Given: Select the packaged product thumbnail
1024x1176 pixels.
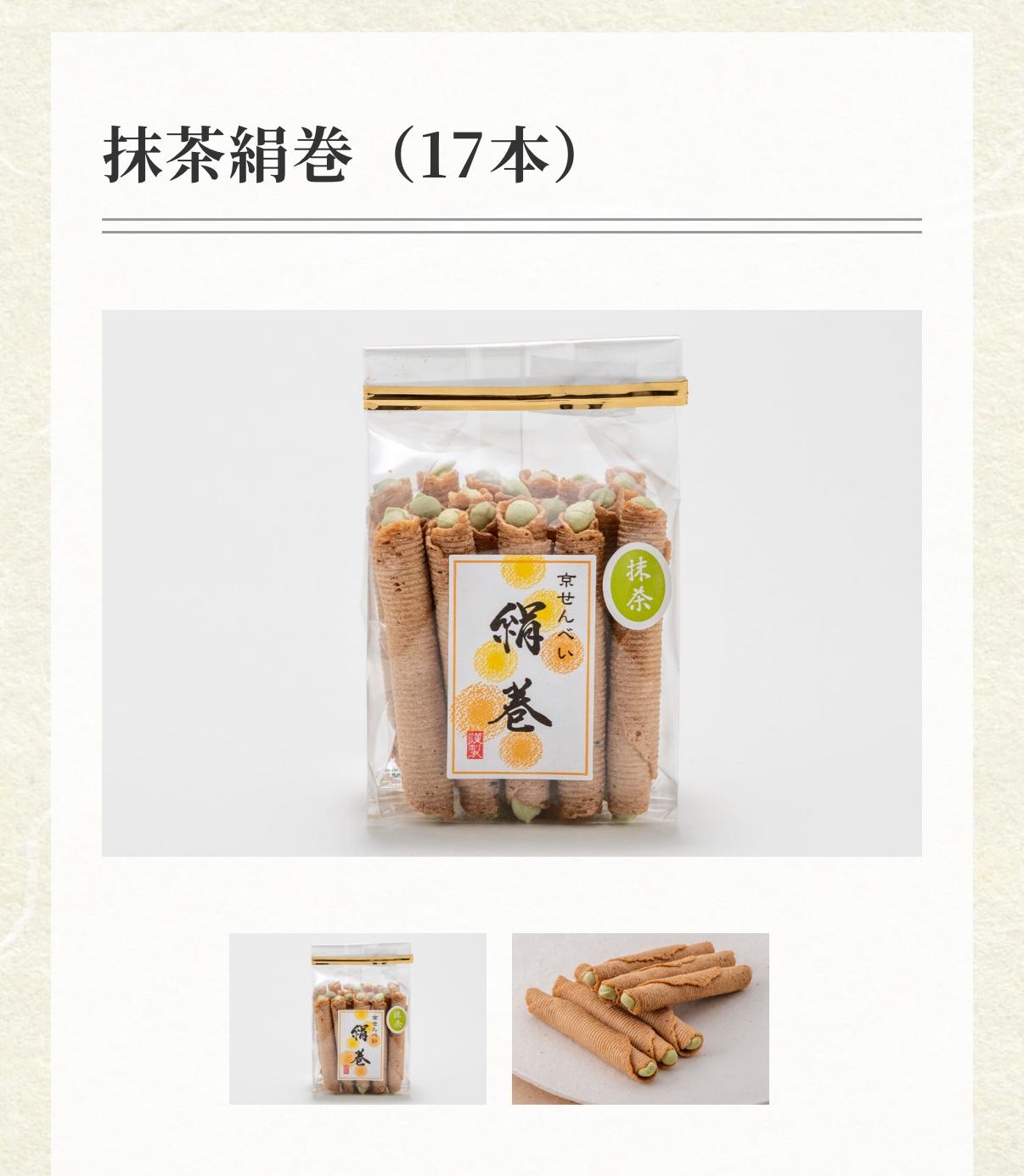Looking at the screenshot, I should (x=357, y=1019).
